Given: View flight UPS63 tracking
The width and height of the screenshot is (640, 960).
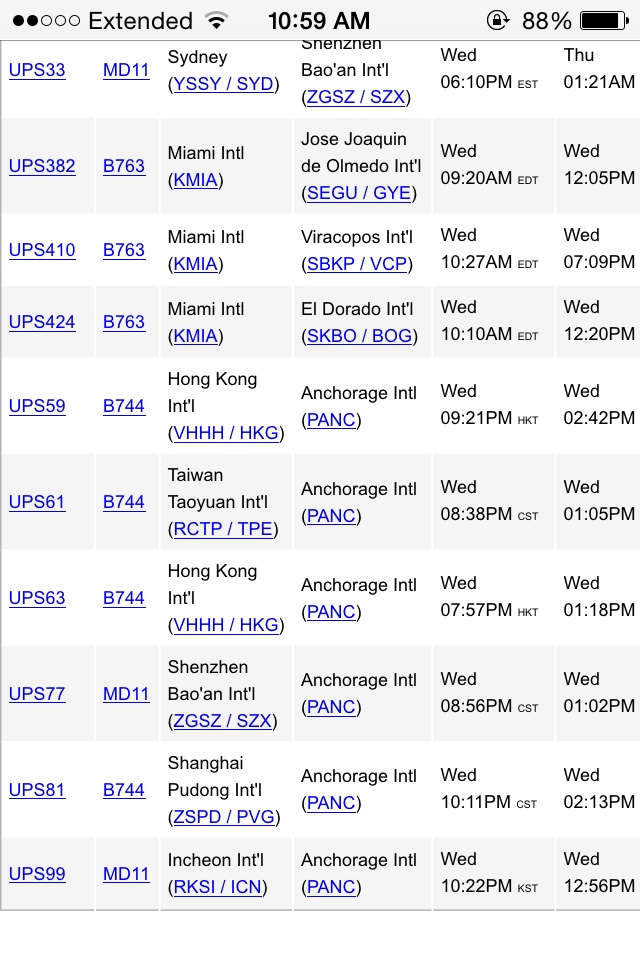Looking at the screenshot, I should coord(37,598).
